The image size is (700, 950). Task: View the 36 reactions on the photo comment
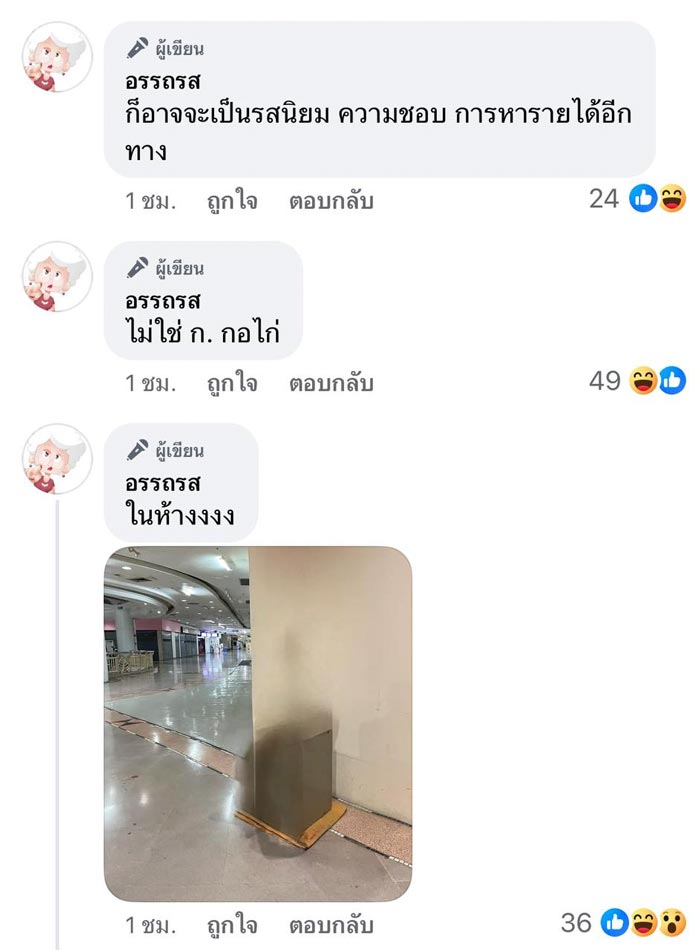coord(637,921)
